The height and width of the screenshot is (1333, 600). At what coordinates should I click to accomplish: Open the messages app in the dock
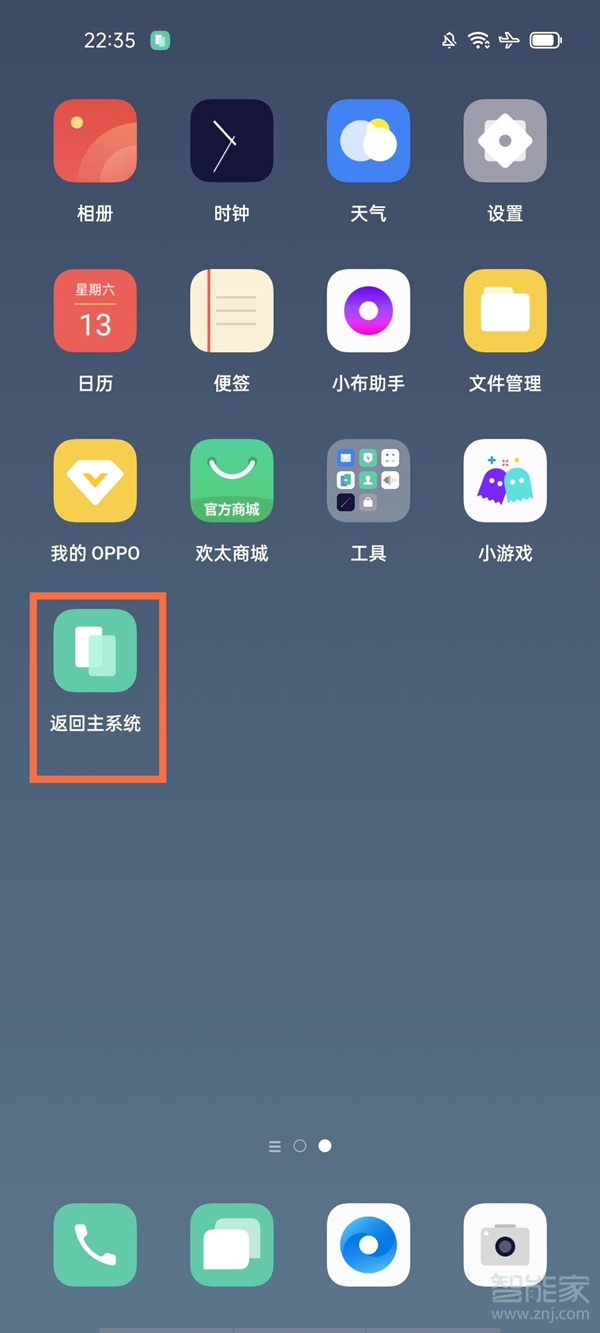point(231,1244)
